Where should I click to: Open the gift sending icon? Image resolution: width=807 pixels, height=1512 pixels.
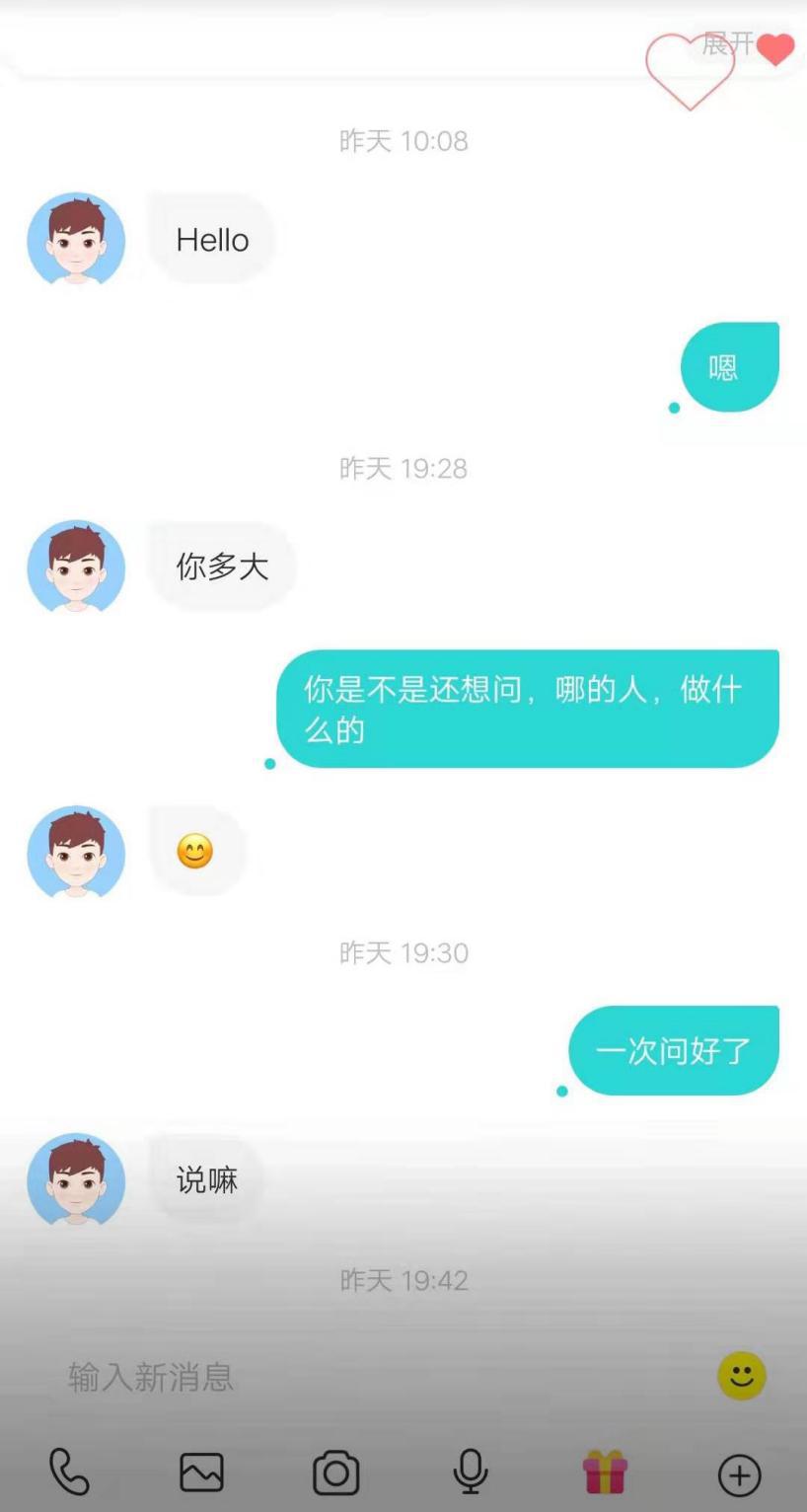pyautogui.click(x=604, y=1472)
